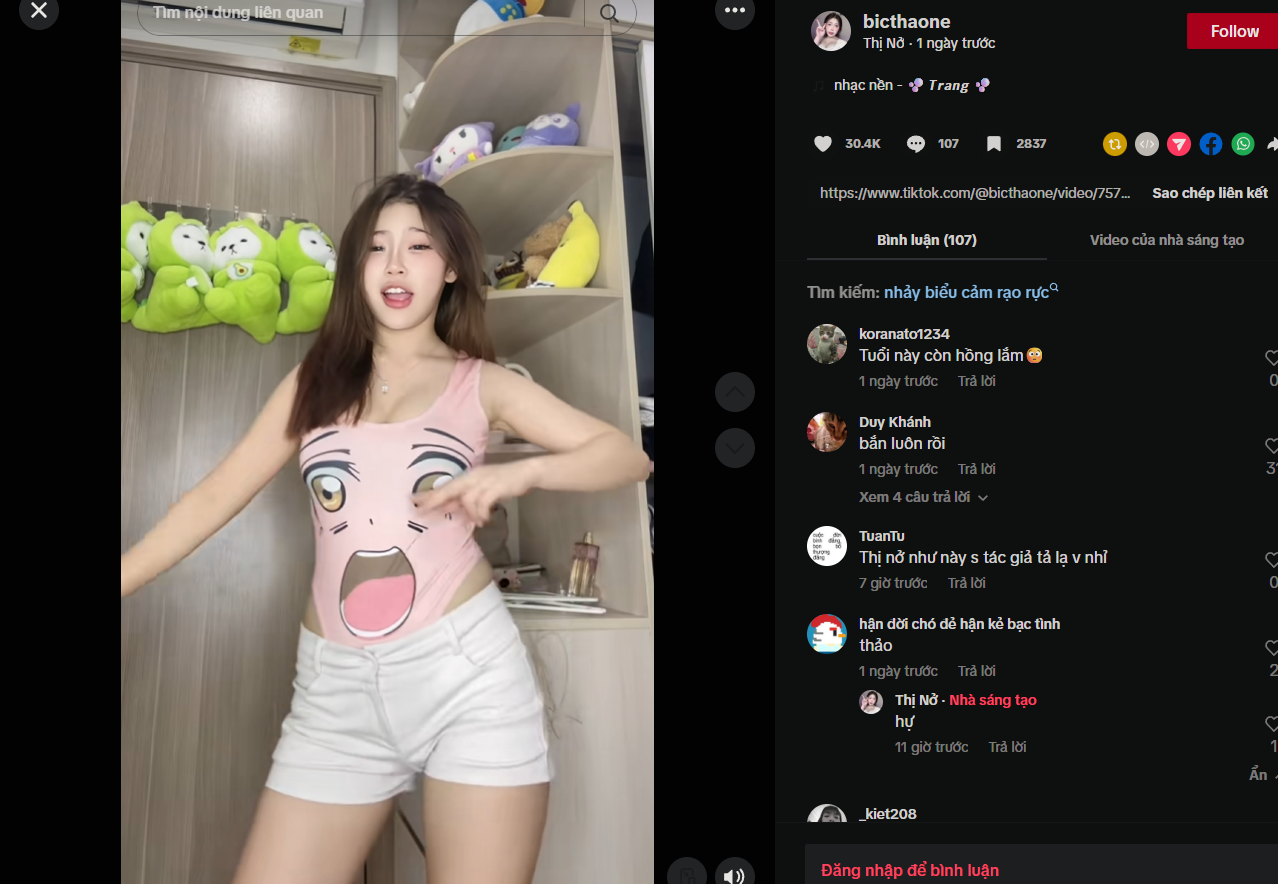The width and height of the screenshot is (1278, 884).
Task: Open the embed code icon
Action: pyautogui.click(x=1147, y=144)
